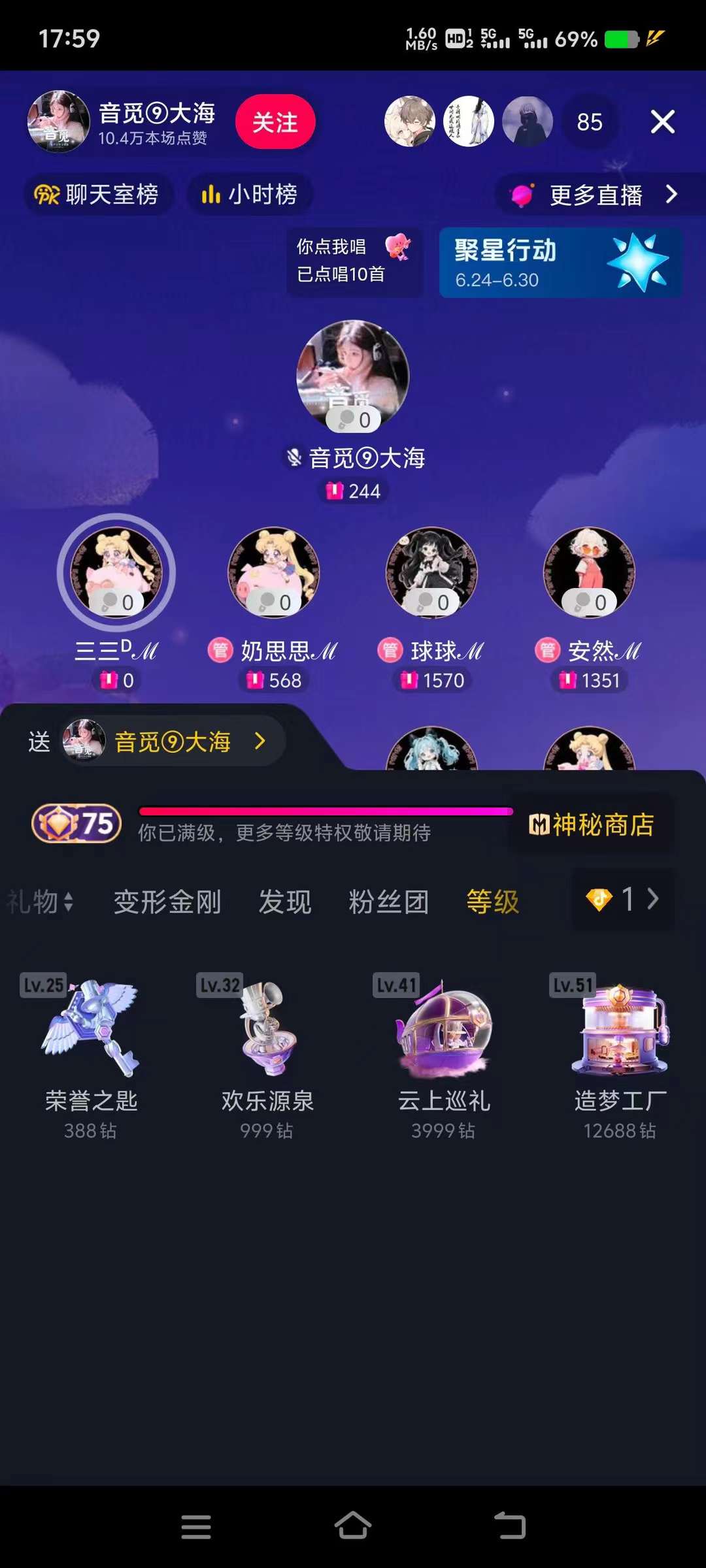
Task: Change gift recipient 音觅⑨大海
Action: pyautogui.click(x=173, y=742)
